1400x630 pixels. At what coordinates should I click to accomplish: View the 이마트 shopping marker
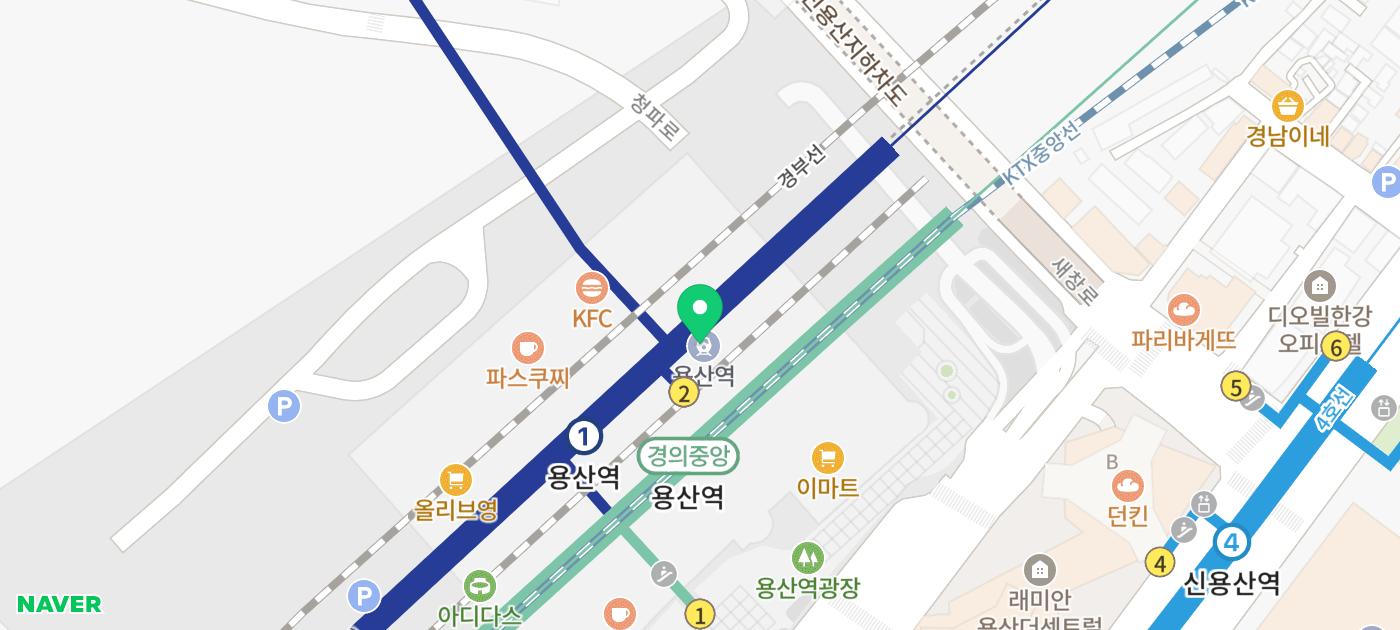[827, 458]
